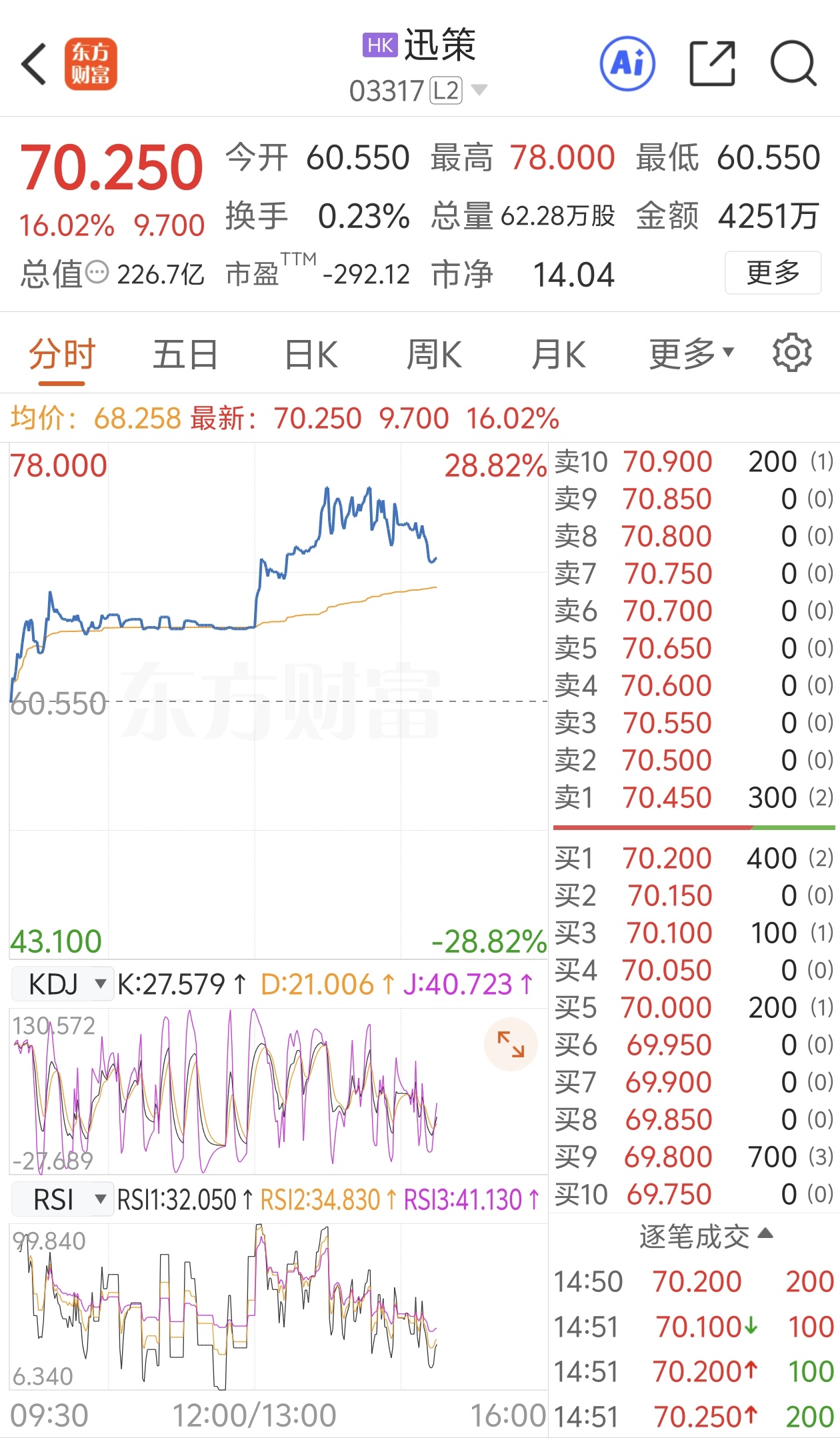Select 买1 price 70.200
This screenshot has height=1438, width=840.
pyautogui.click(x=667, y=858)
